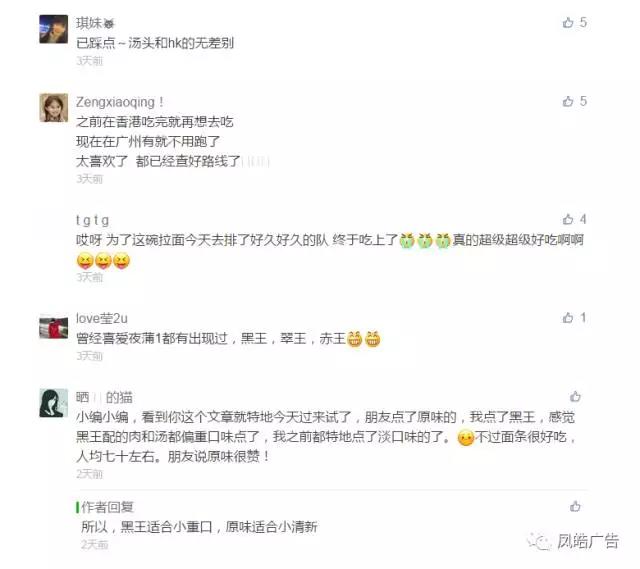Like the comment by 晒的猫
Screen dimensions: 640x569
(x=574, y=397)
